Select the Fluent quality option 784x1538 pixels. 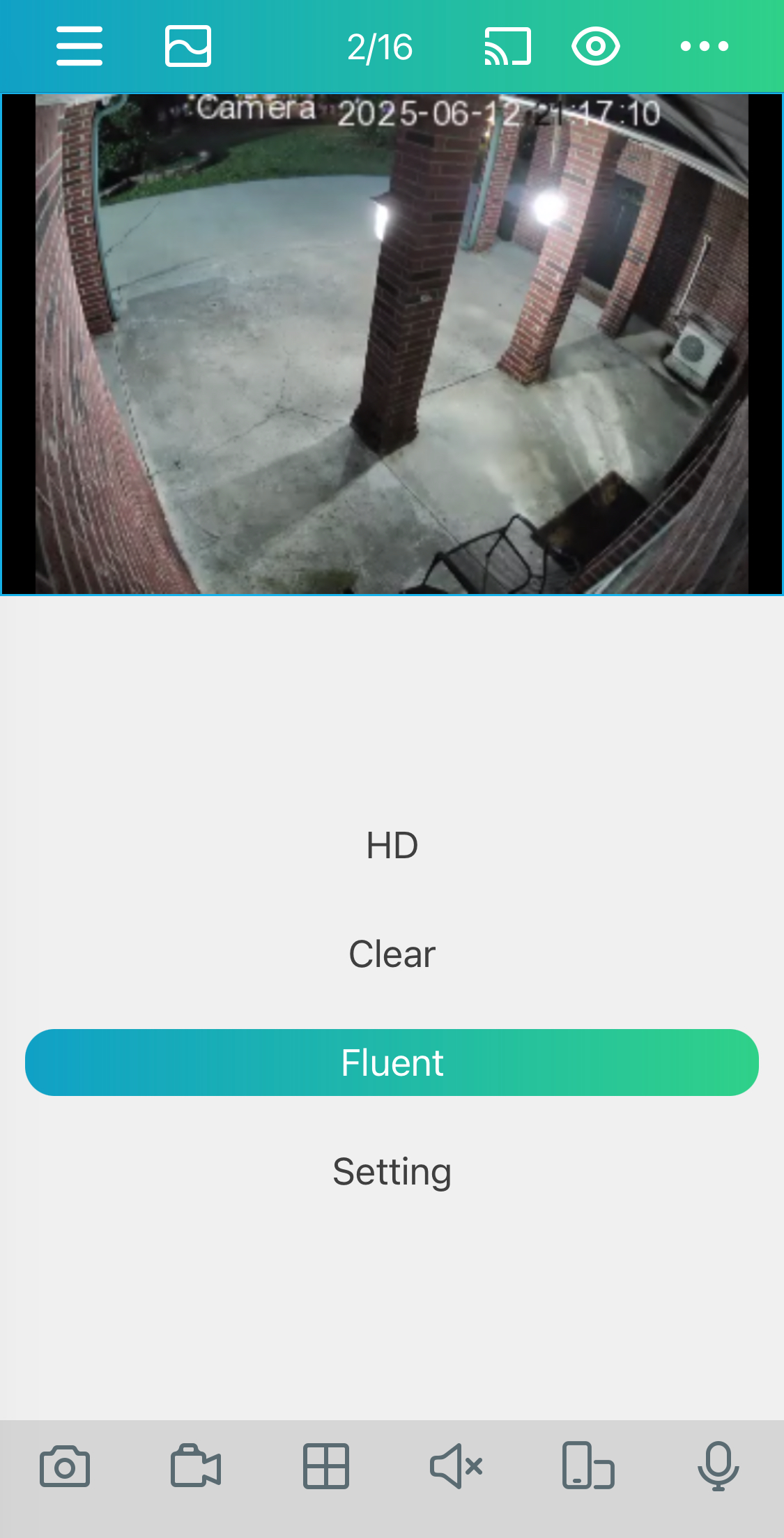tap(392, 1063)
